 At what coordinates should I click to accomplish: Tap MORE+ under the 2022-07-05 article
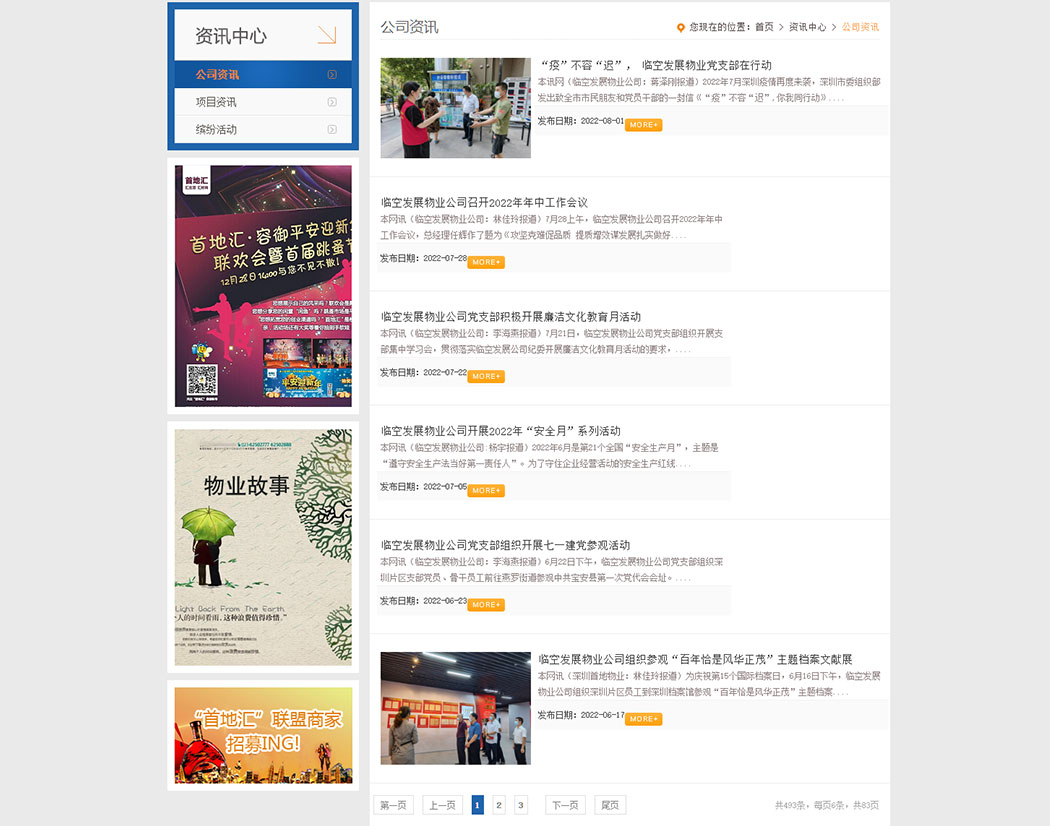coord(486,491)
